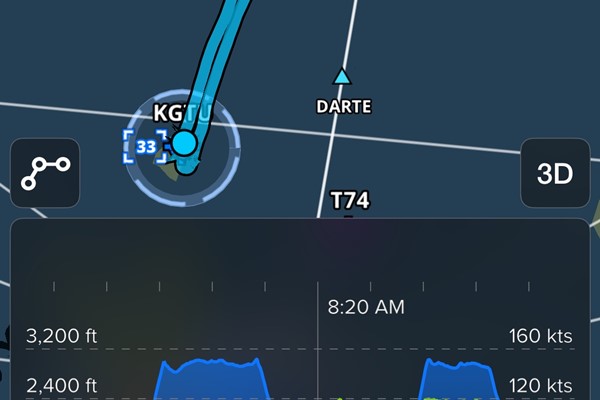Switch the map to 3D view
600x400 pixels.
click(x=554, y=173)
